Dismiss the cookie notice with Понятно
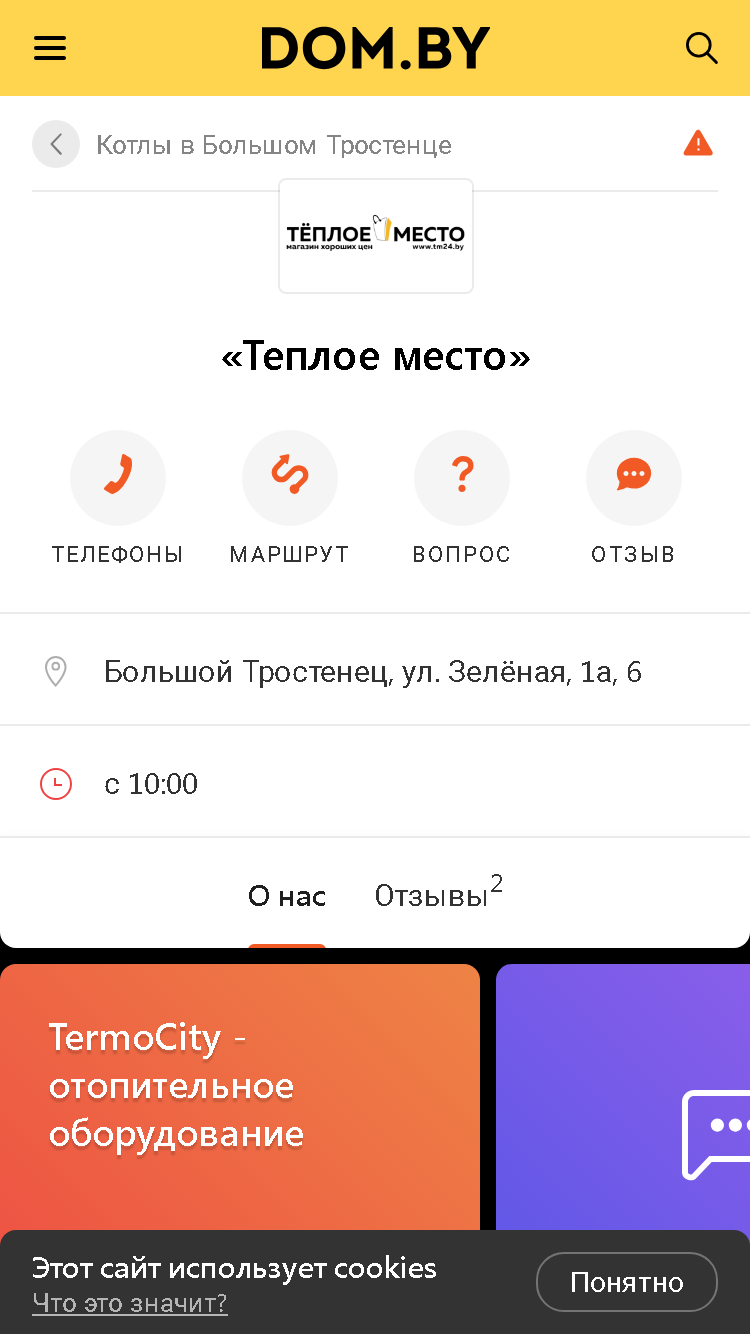 [x=627, y=1282]
